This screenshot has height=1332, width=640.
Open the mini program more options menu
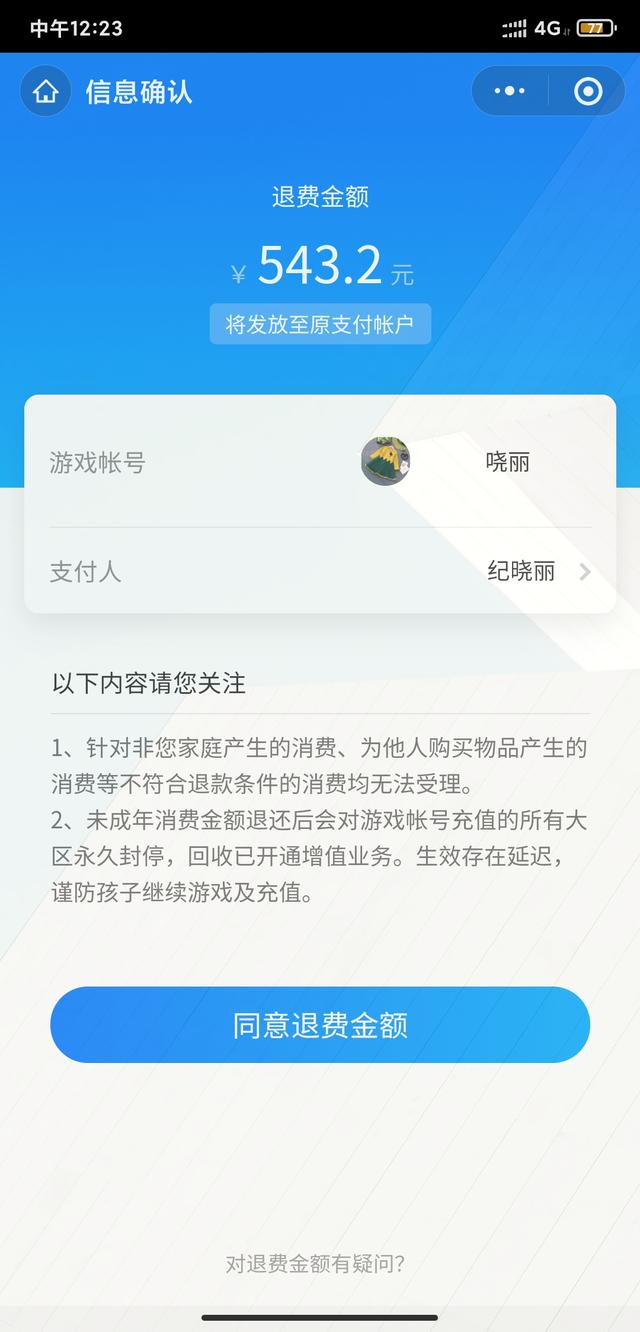click(x=509, y=92)
